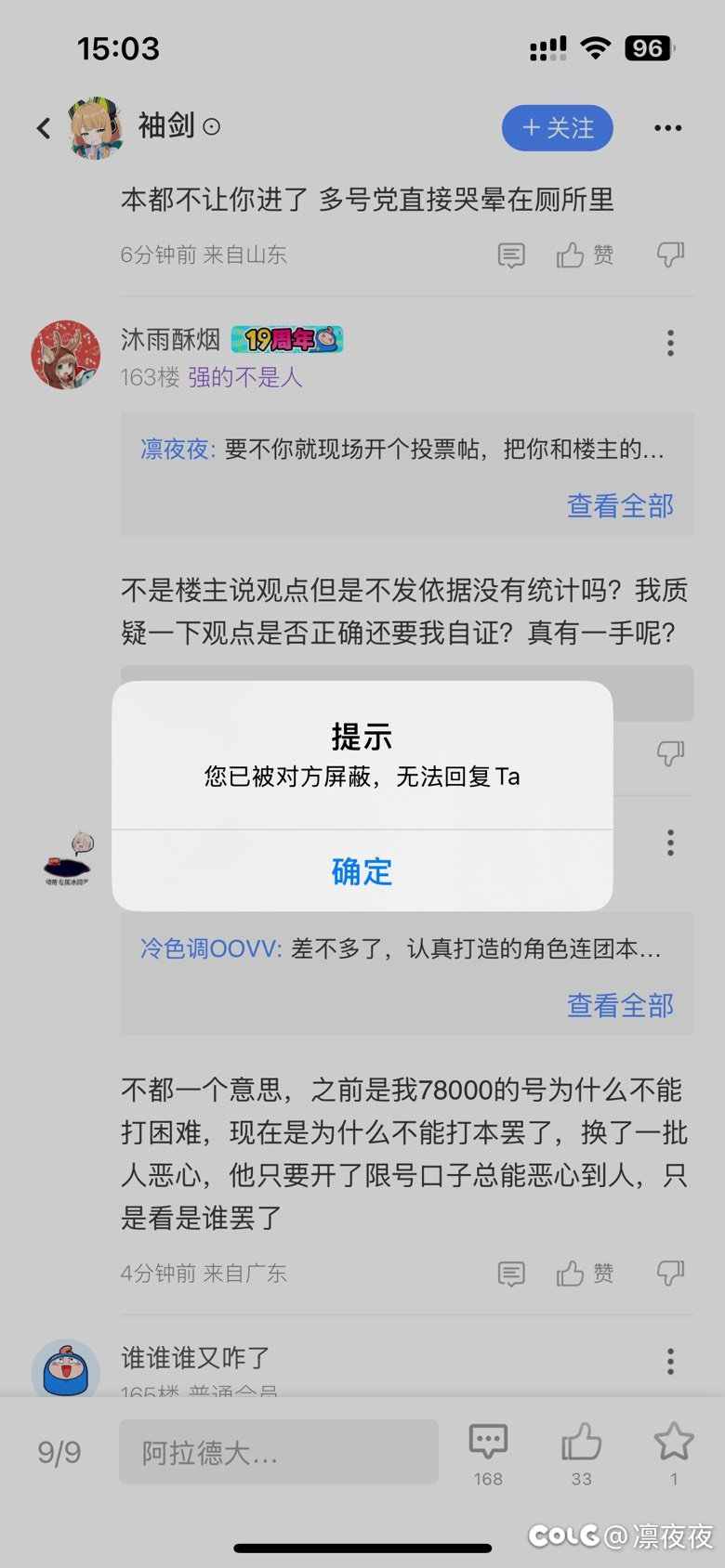Dislike the comment posted 6分钟前 from 山东

pos(670,255)
